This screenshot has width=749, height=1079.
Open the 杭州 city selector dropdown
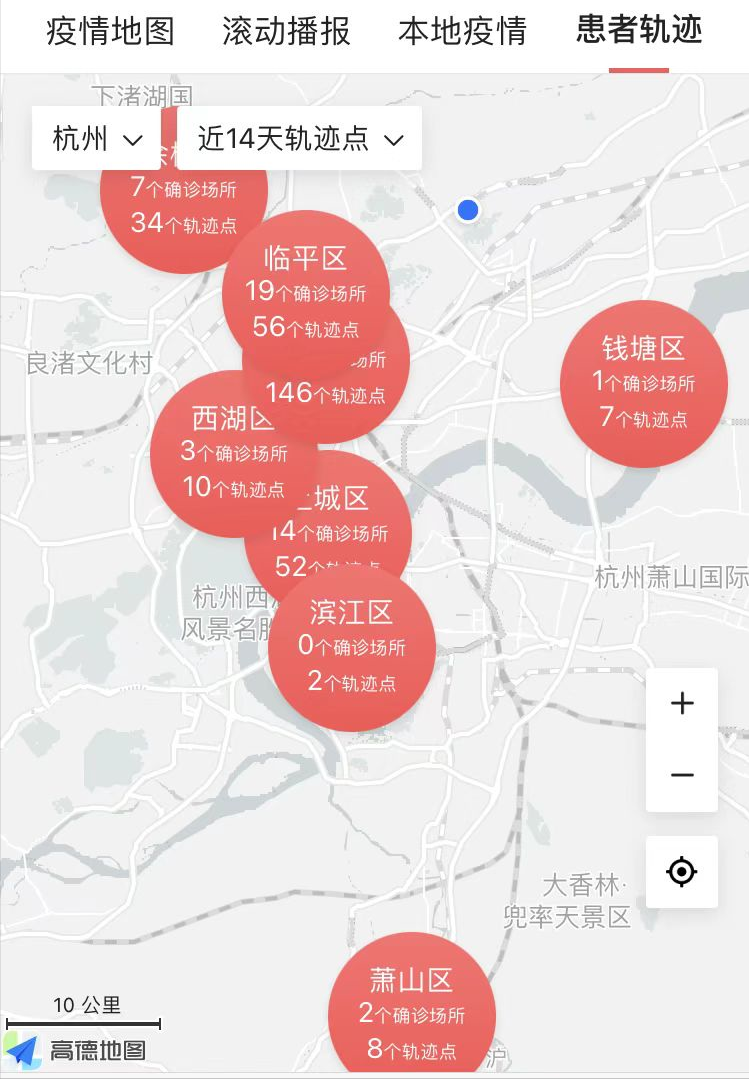coord(95,139)
